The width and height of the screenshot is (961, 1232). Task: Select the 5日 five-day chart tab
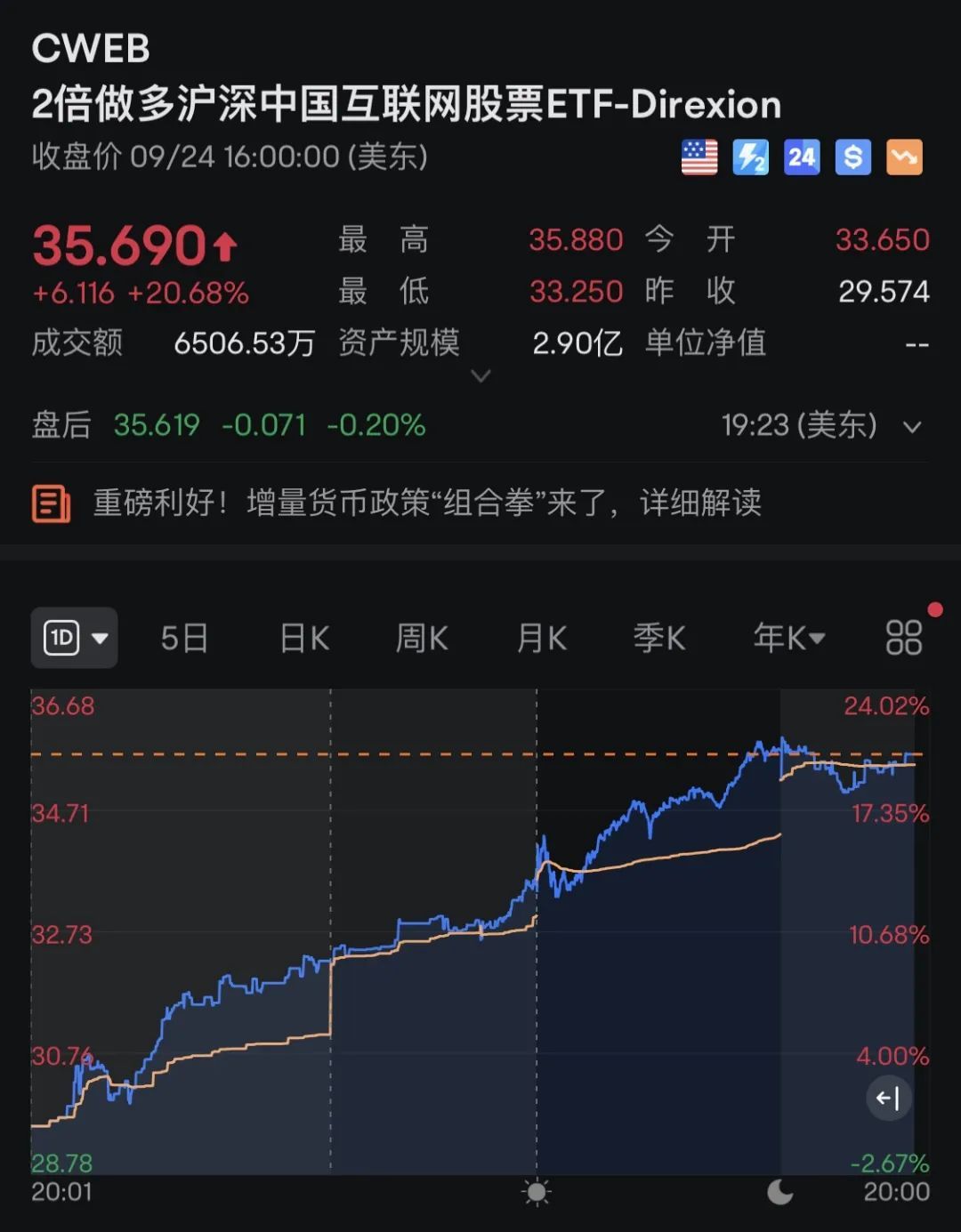click(x=184, y=638)
